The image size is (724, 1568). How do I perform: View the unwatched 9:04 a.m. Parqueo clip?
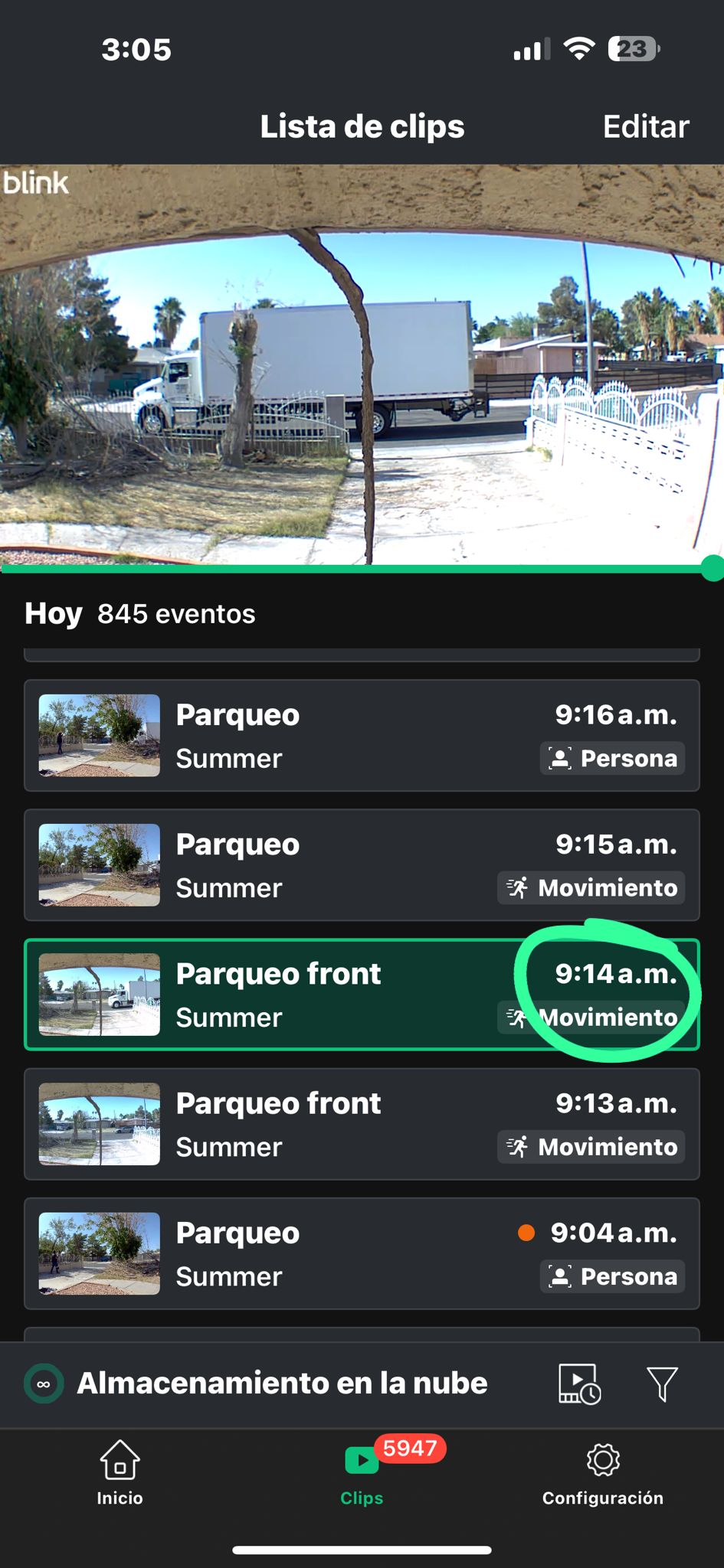(x=362, y=1253)
